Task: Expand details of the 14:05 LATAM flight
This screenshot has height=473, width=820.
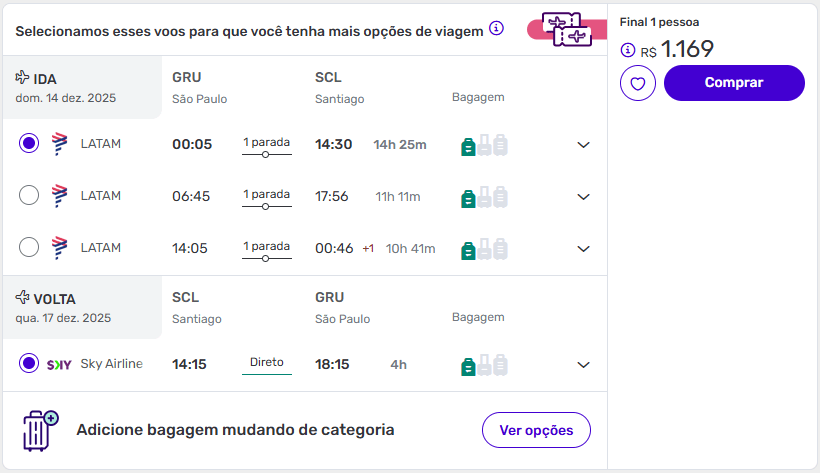Action: (x=584, y=248)
